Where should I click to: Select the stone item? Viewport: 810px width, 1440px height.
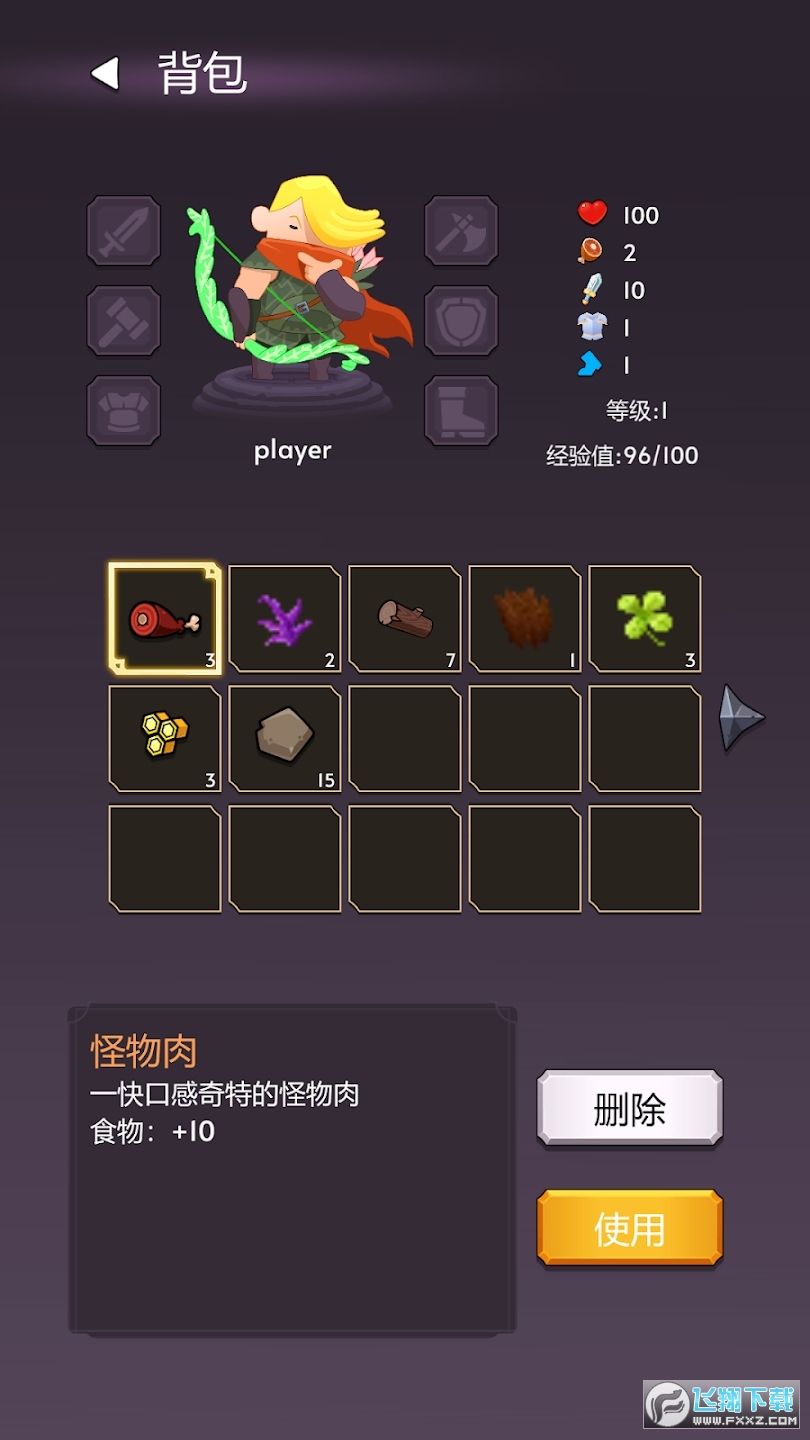(284, 738)
